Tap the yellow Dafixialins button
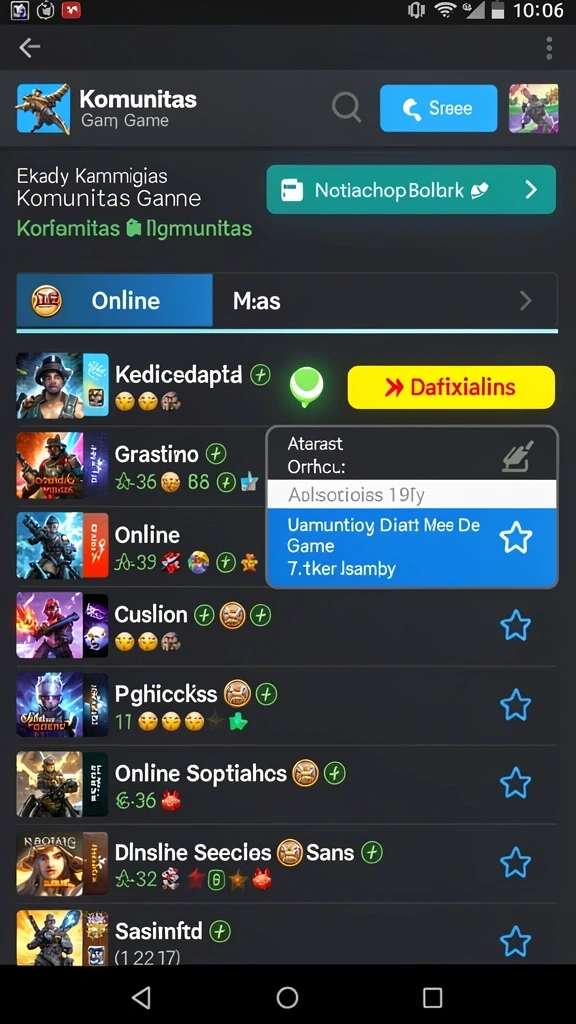 pyautogui.click(x=451, y=387)
